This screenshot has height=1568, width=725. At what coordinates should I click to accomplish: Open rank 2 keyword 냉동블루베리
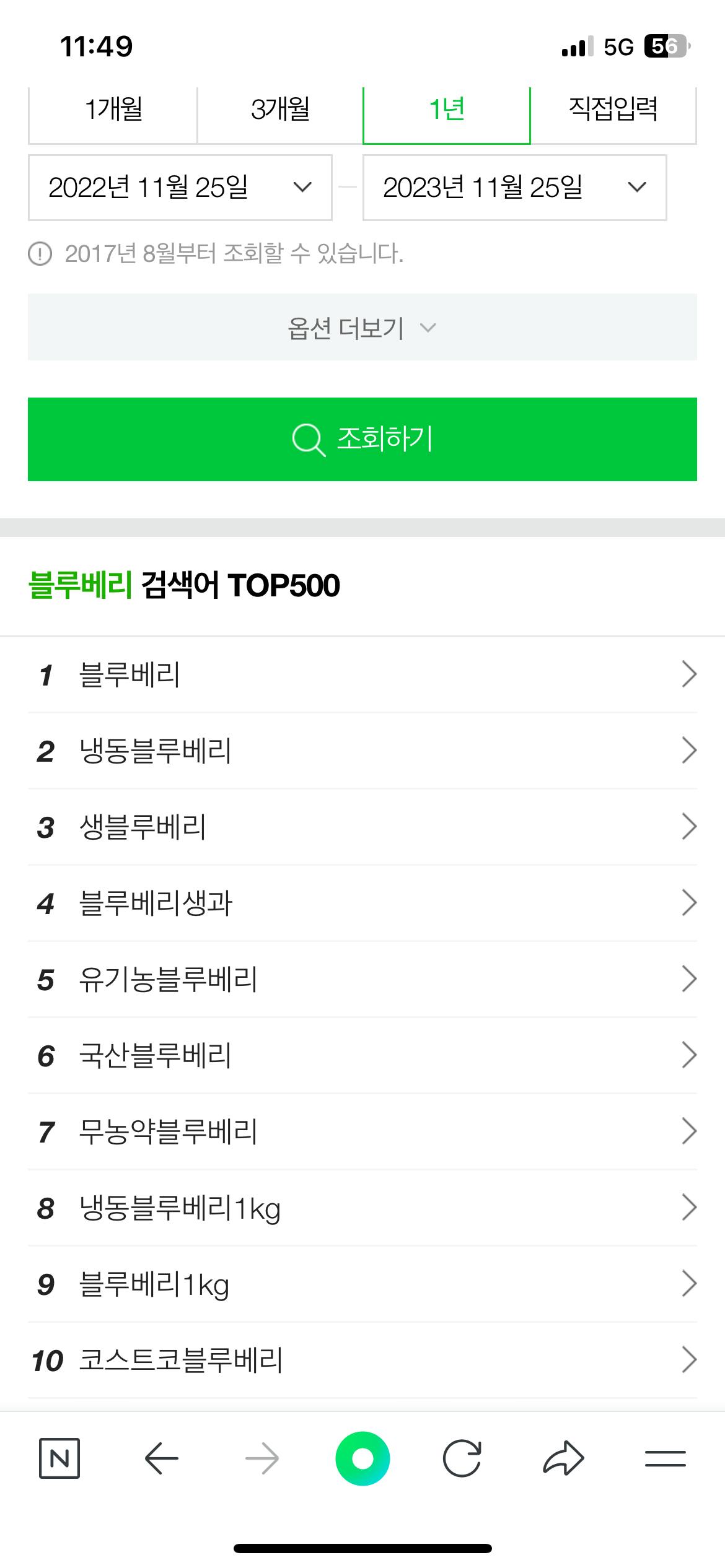pyautogui.click(x=362, y=751)
